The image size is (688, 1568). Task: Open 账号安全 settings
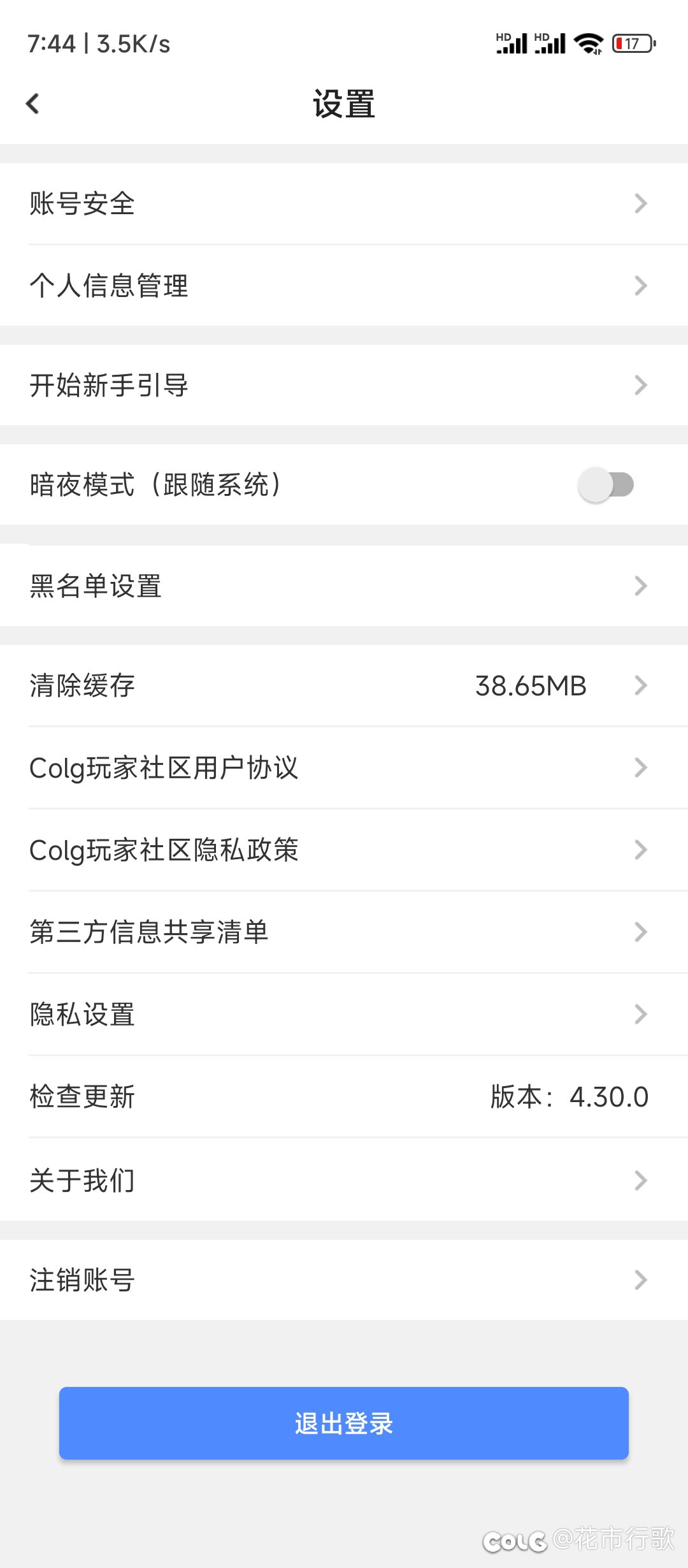344,203
